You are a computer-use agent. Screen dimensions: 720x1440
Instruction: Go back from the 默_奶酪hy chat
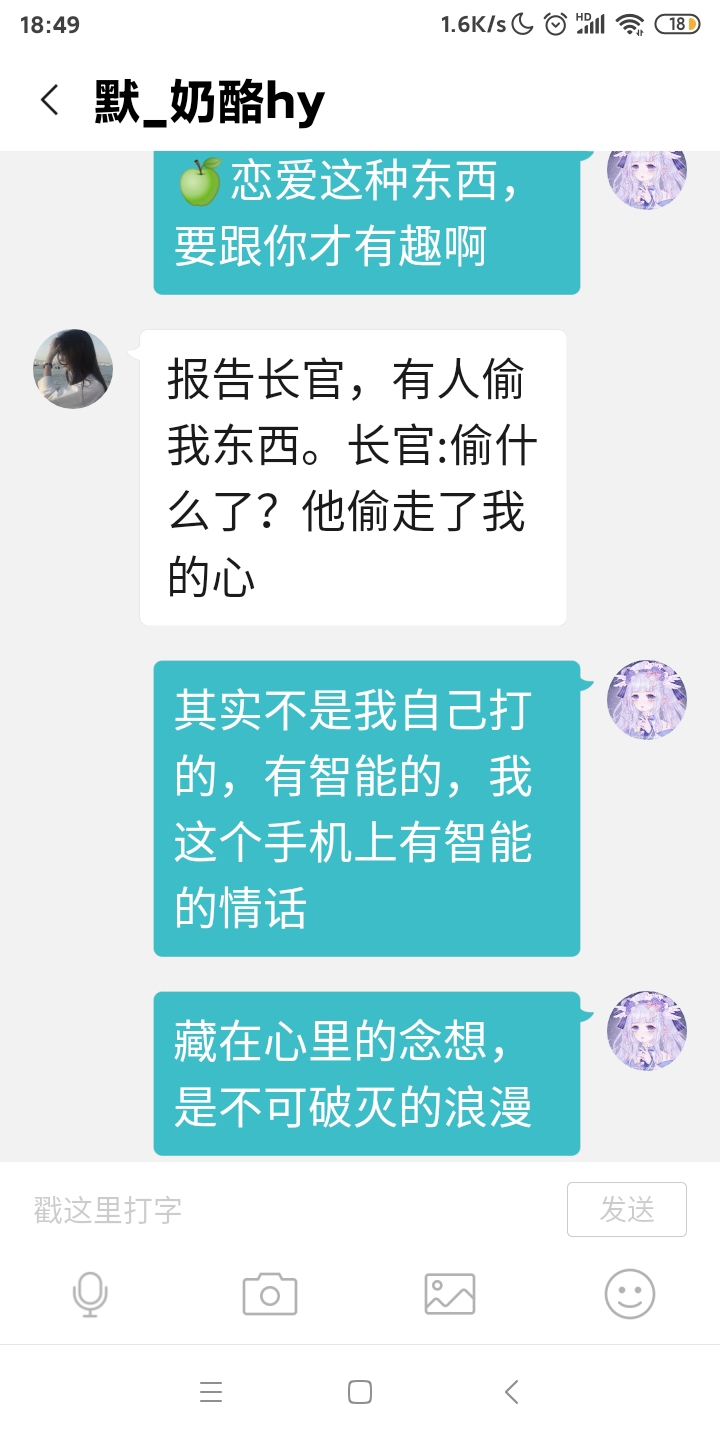click(50, 100)
